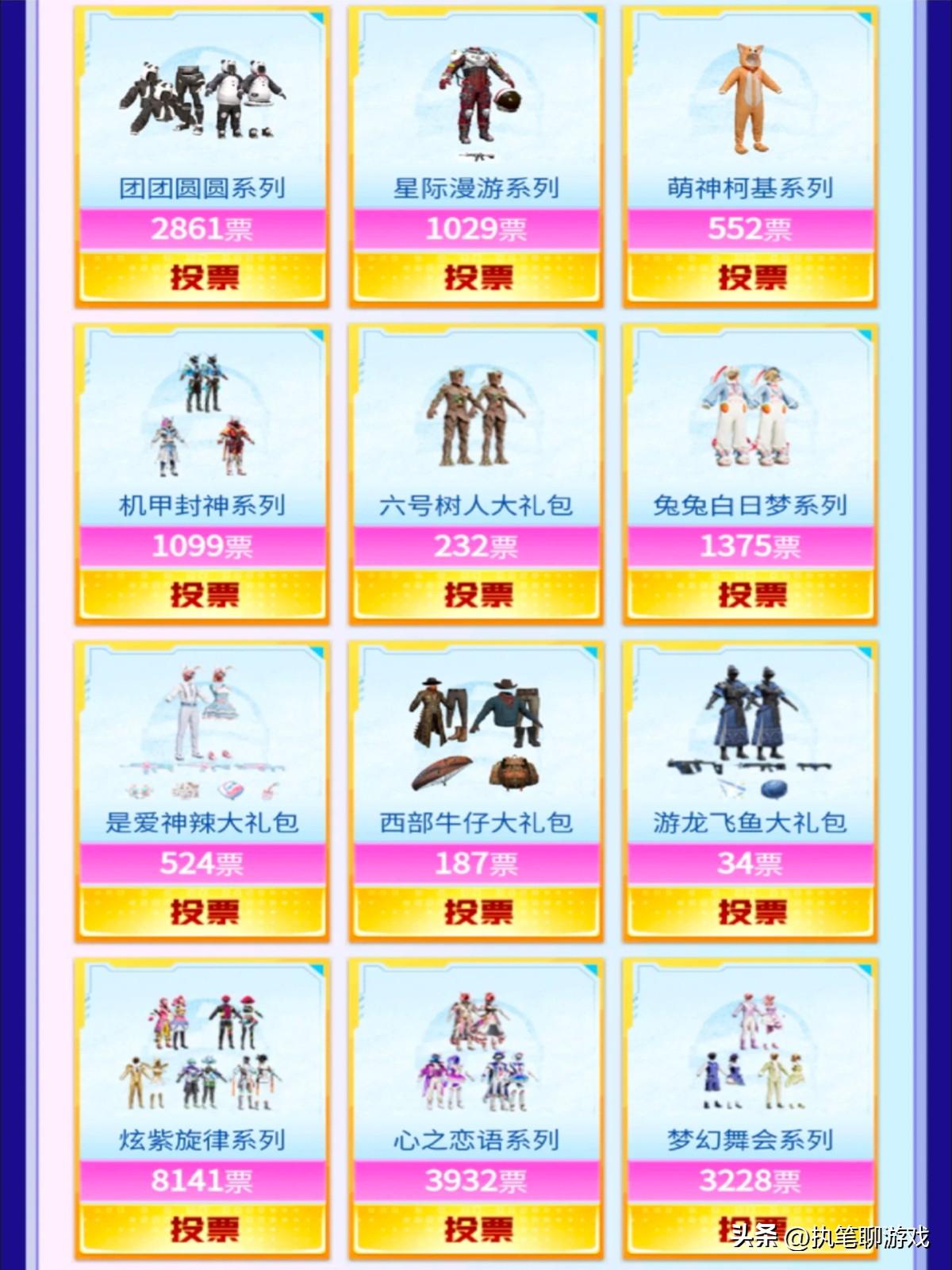Cast a vote for 游龙飞鱼大礼包
This screenshot has height=1270, width=952.
pos(750,912)
